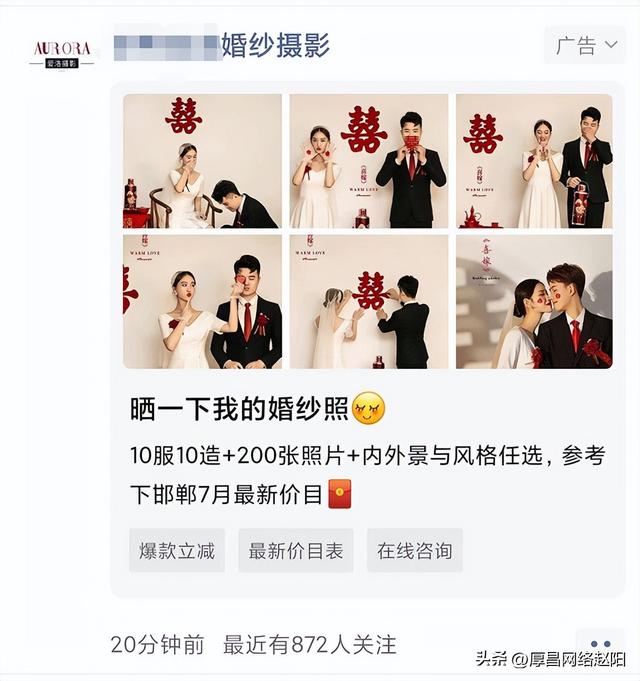The width and height of the screenshot is (640, 681).
Task: Start 在线咨询 online consultation
Action: click(x=414, y=550)
